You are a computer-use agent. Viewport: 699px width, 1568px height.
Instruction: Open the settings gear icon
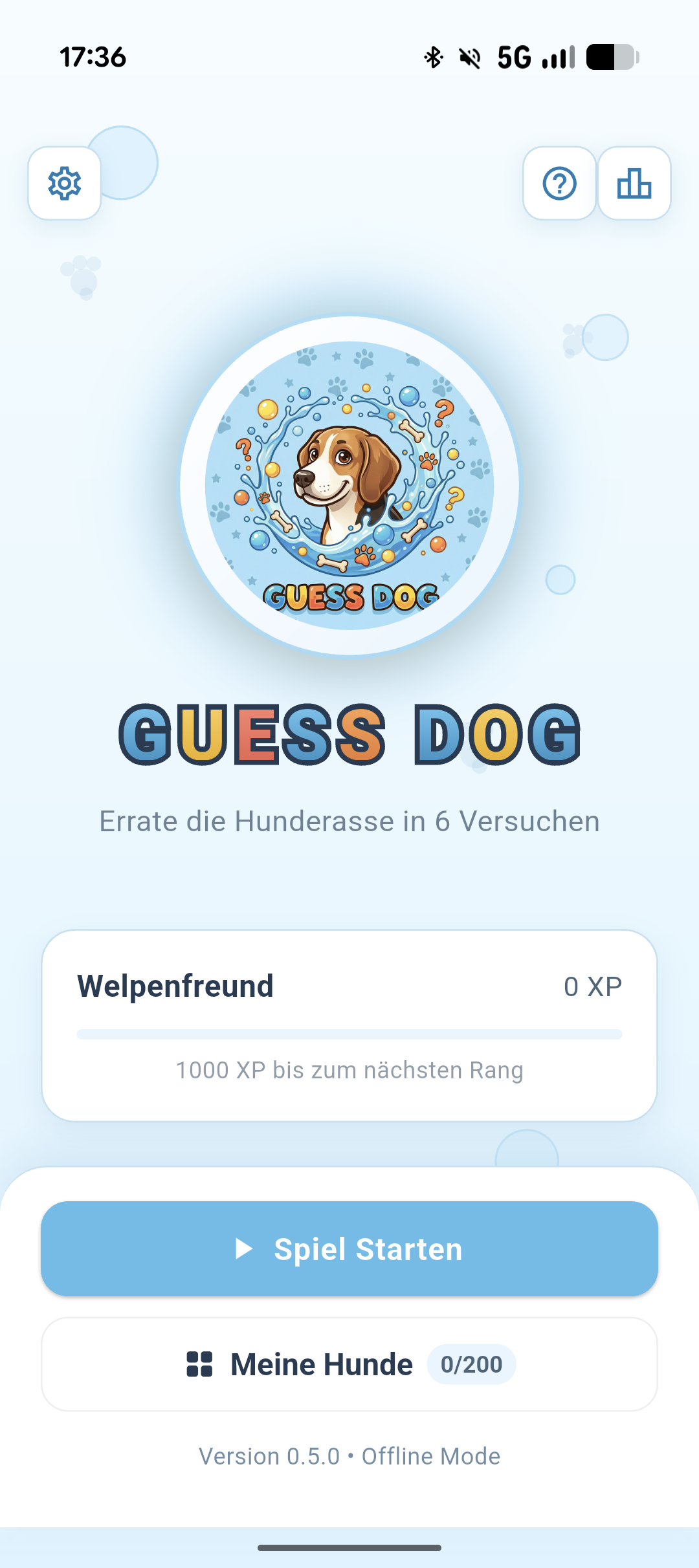[65, 184]
